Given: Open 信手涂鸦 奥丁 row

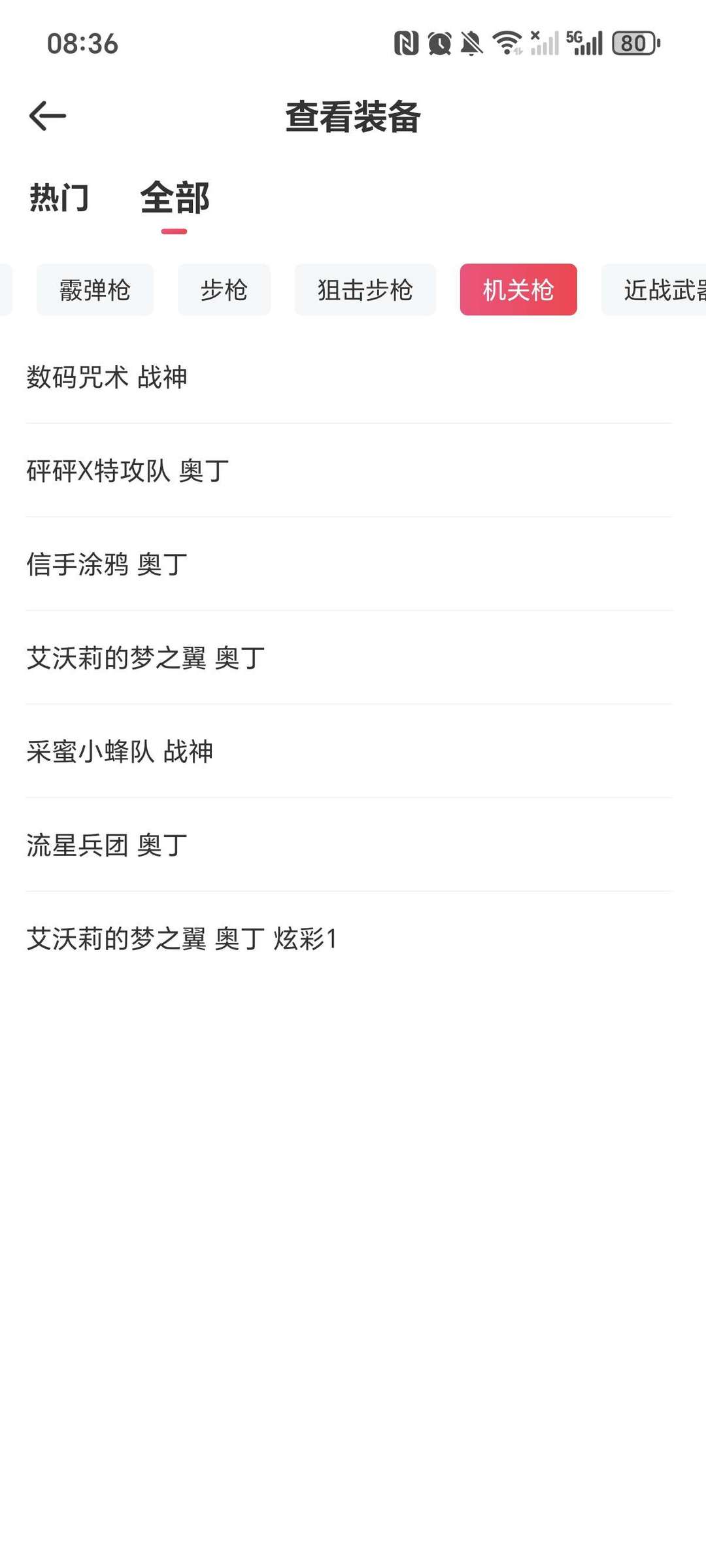Looking at the screenshot, I should (107, 564).
